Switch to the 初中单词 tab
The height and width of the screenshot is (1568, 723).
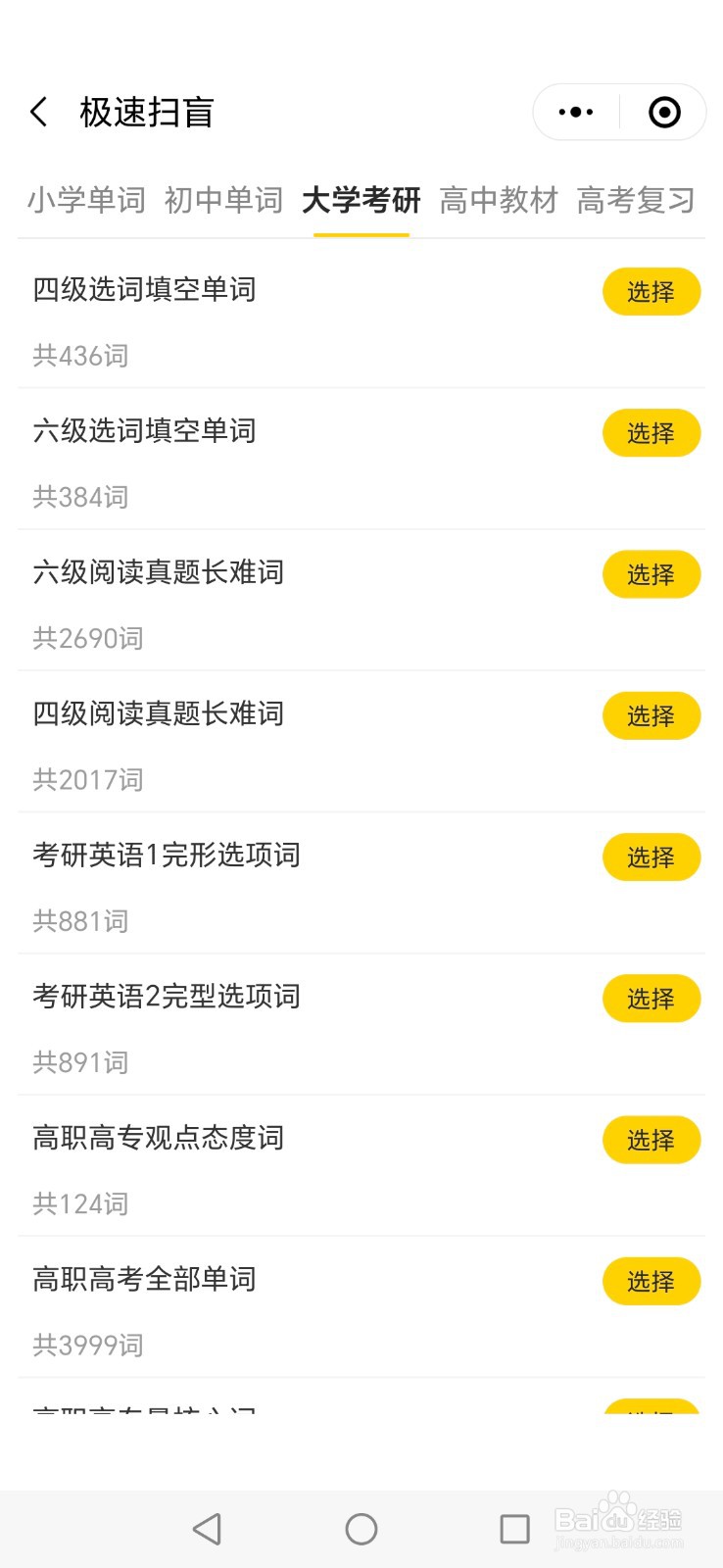click(x=223, y=200)
